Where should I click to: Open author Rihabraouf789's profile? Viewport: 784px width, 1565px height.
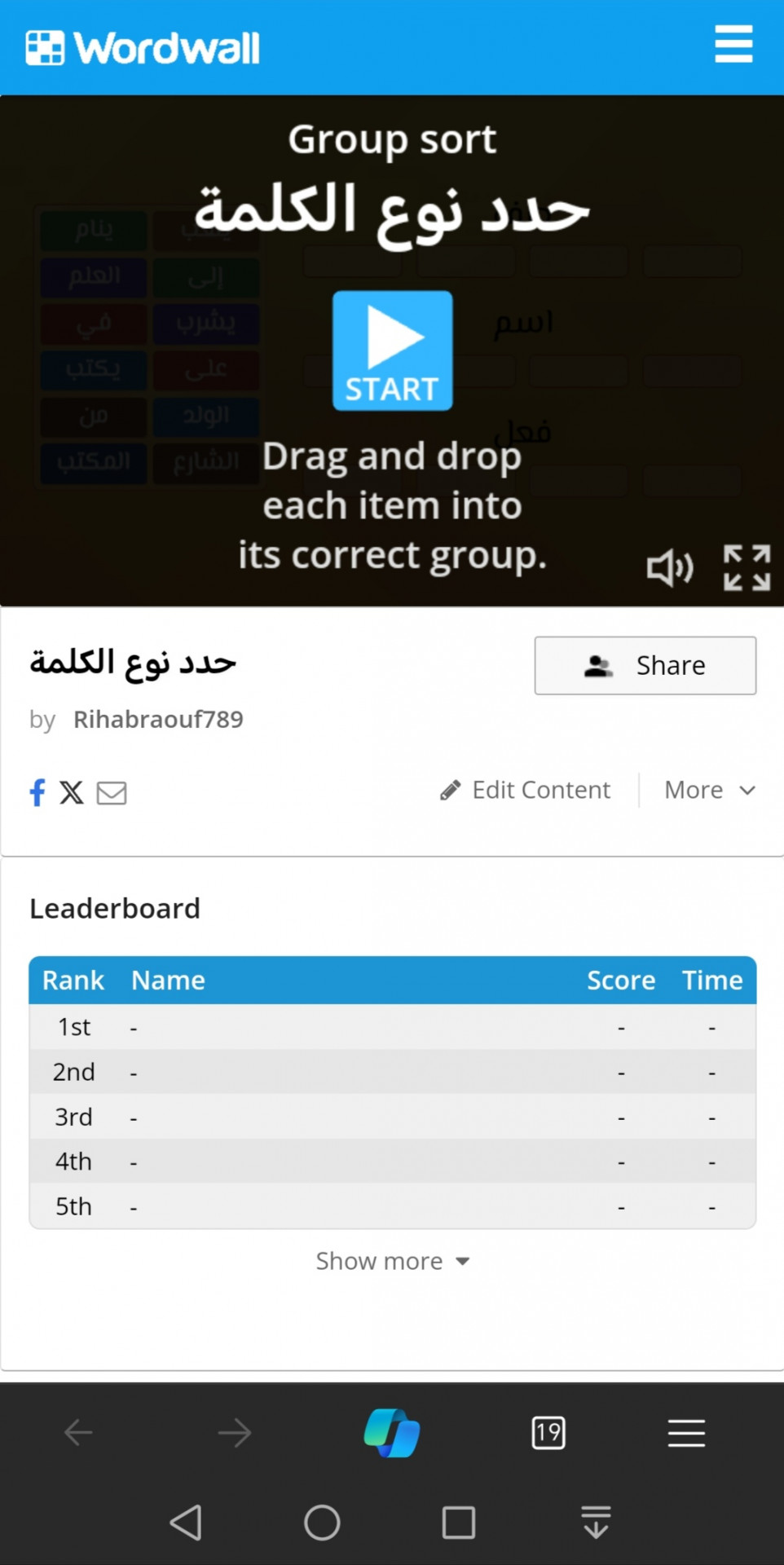coord(158,720)
